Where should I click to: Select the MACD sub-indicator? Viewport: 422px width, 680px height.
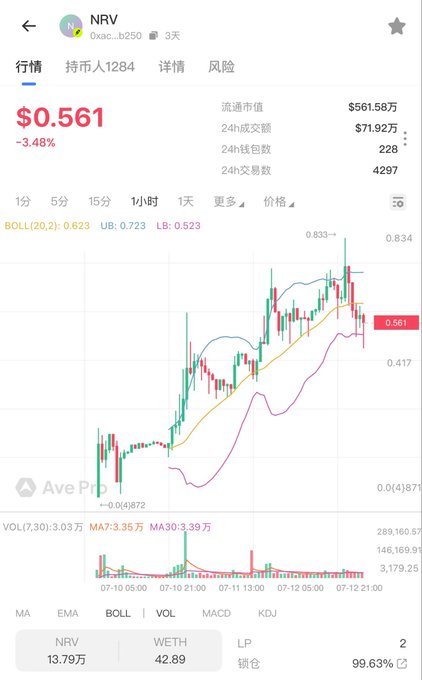pyautogui.click(x=216, y=613)
